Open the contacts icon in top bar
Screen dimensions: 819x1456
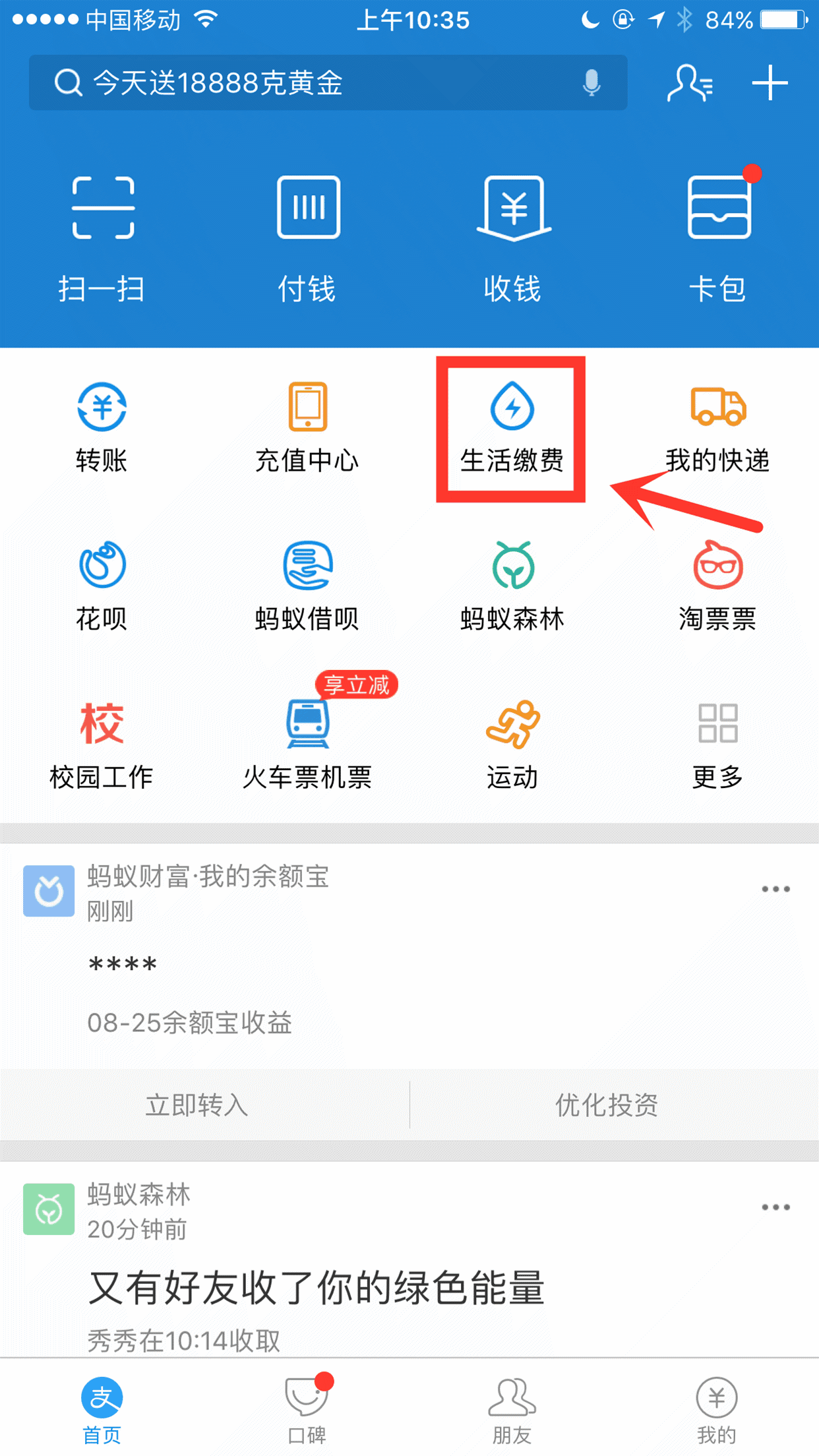(x=689, y=83)
